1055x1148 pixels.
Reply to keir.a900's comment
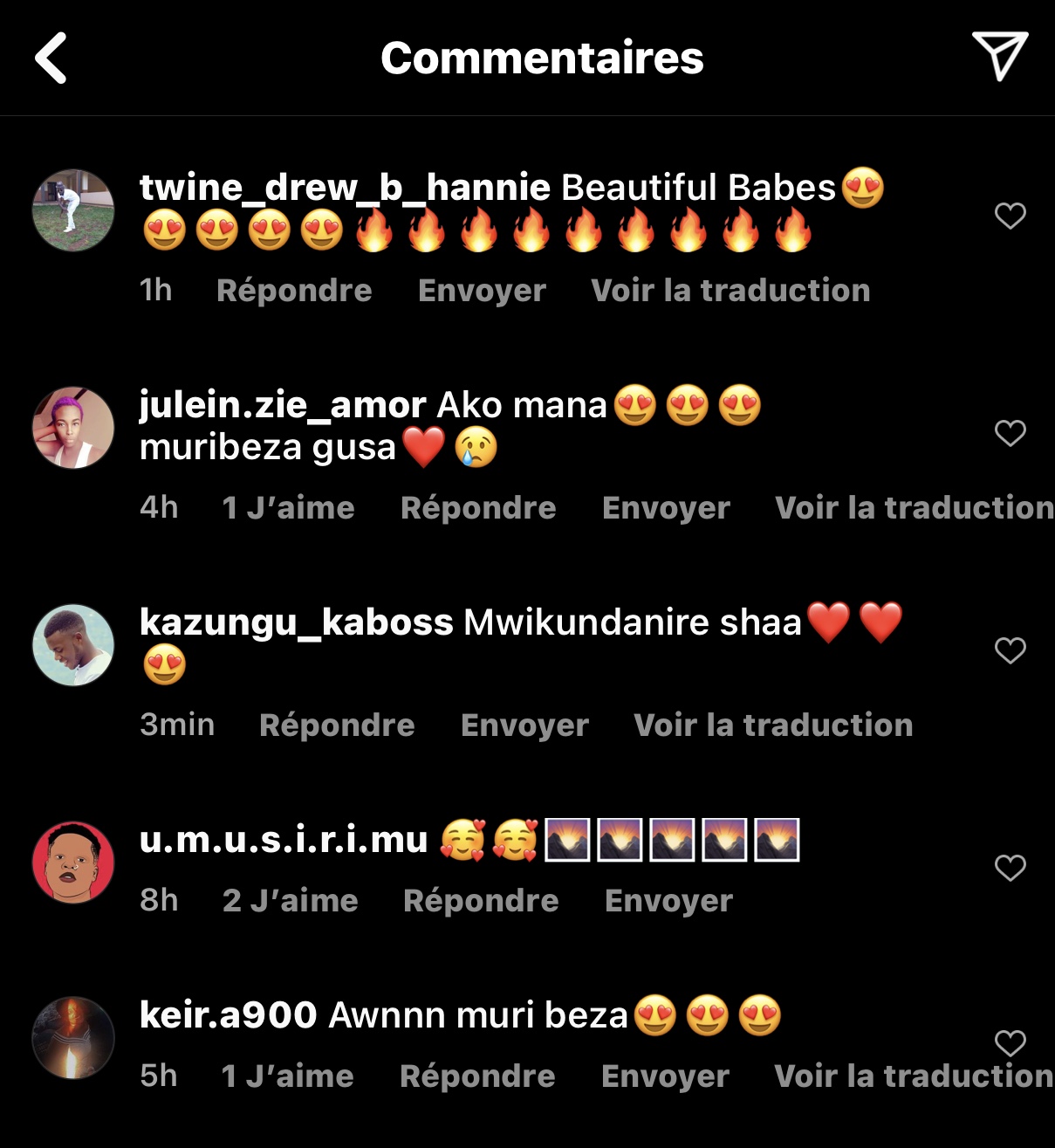click(x=477, y=1076)
